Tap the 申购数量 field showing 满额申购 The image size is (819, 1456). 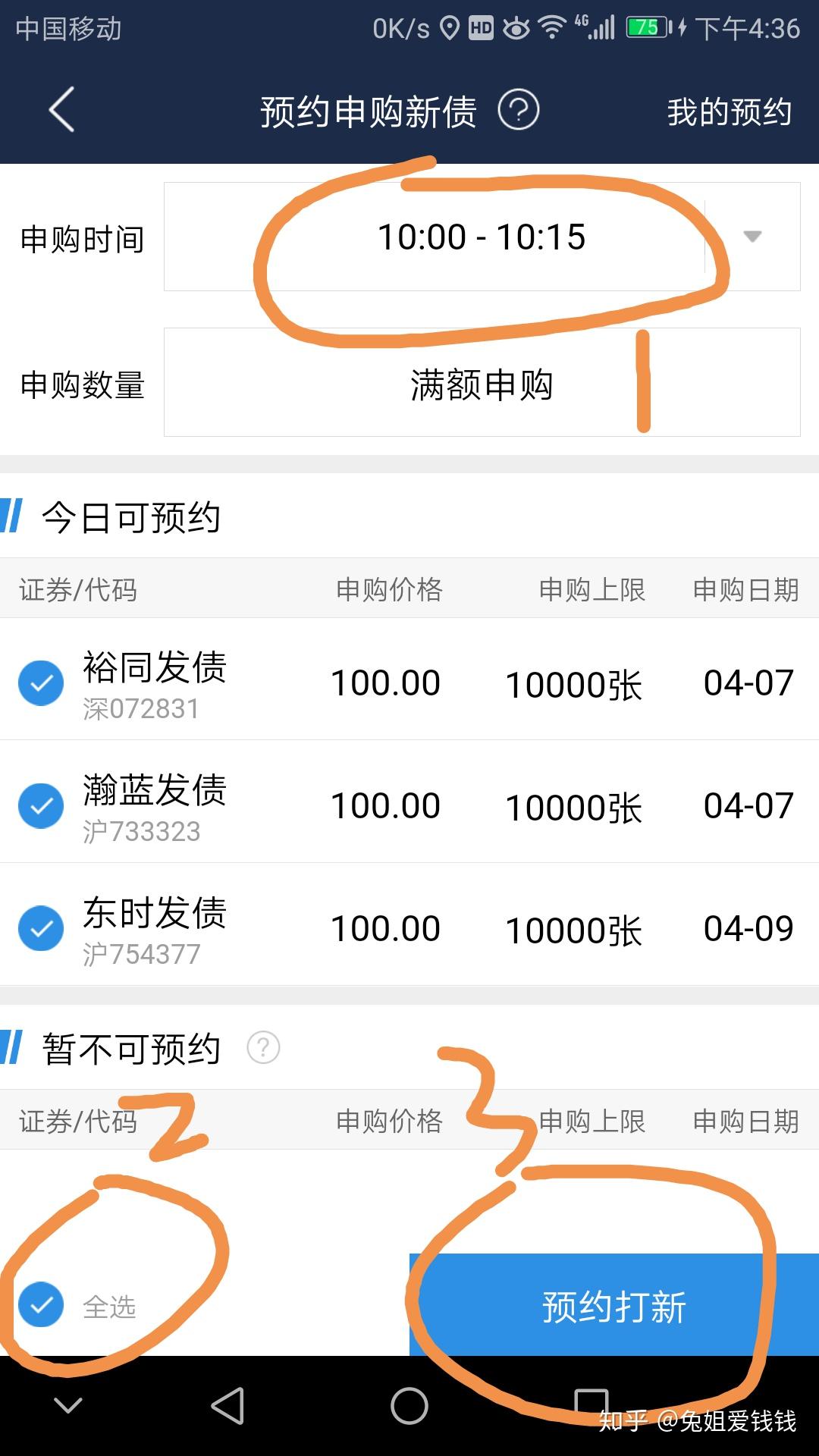click(482, 382)
